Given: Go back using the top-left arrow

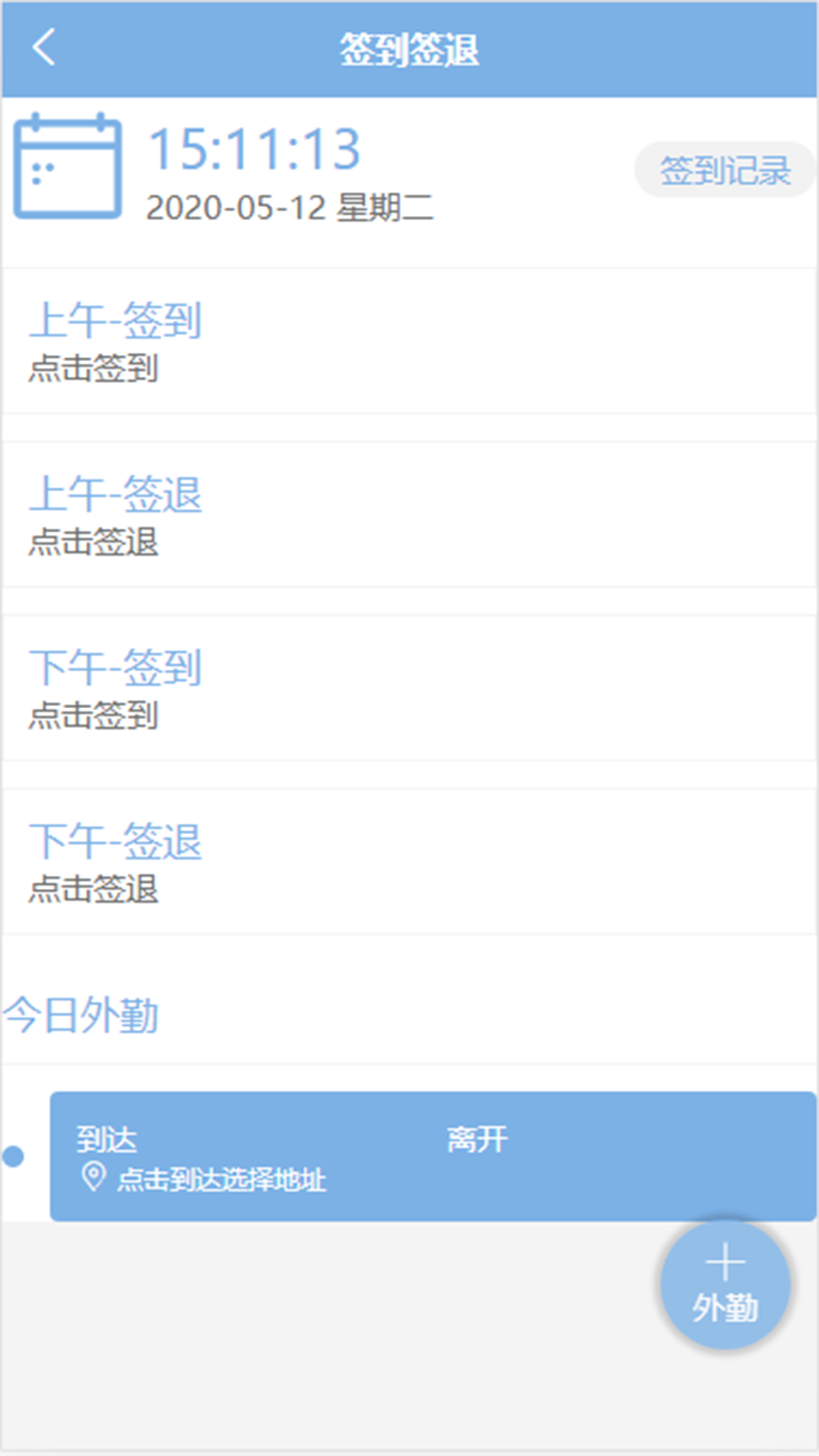Looking at the screenshot, I should (44, 48).
